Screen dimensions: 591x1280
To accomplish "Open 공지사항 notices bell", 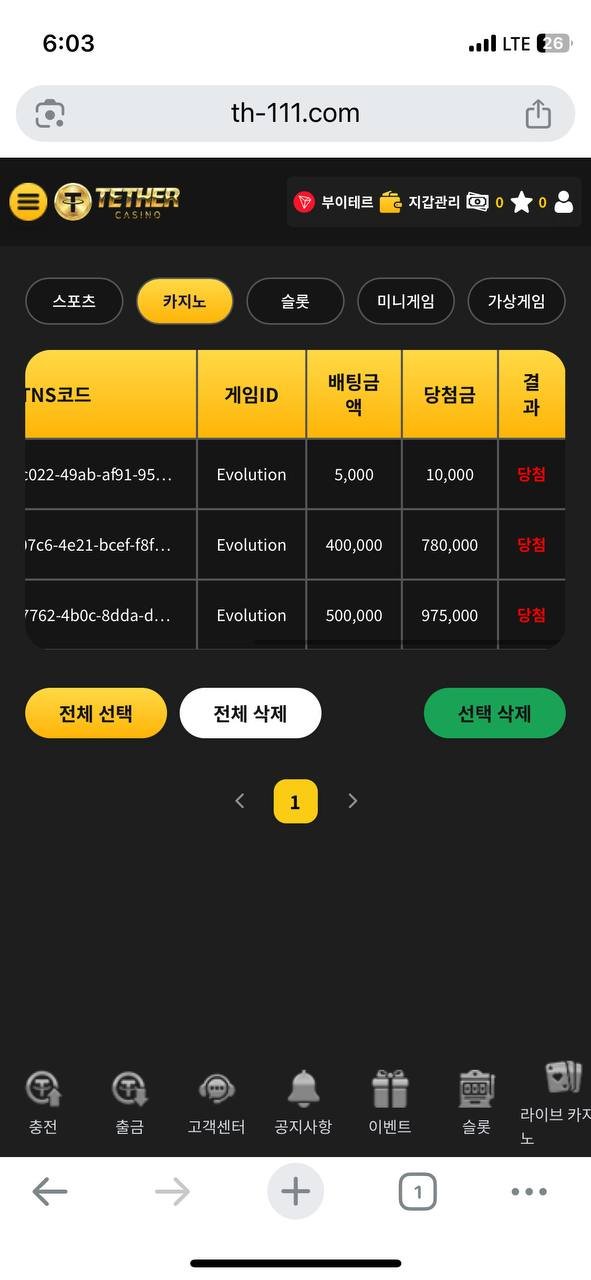I will tap(303, 1102).
